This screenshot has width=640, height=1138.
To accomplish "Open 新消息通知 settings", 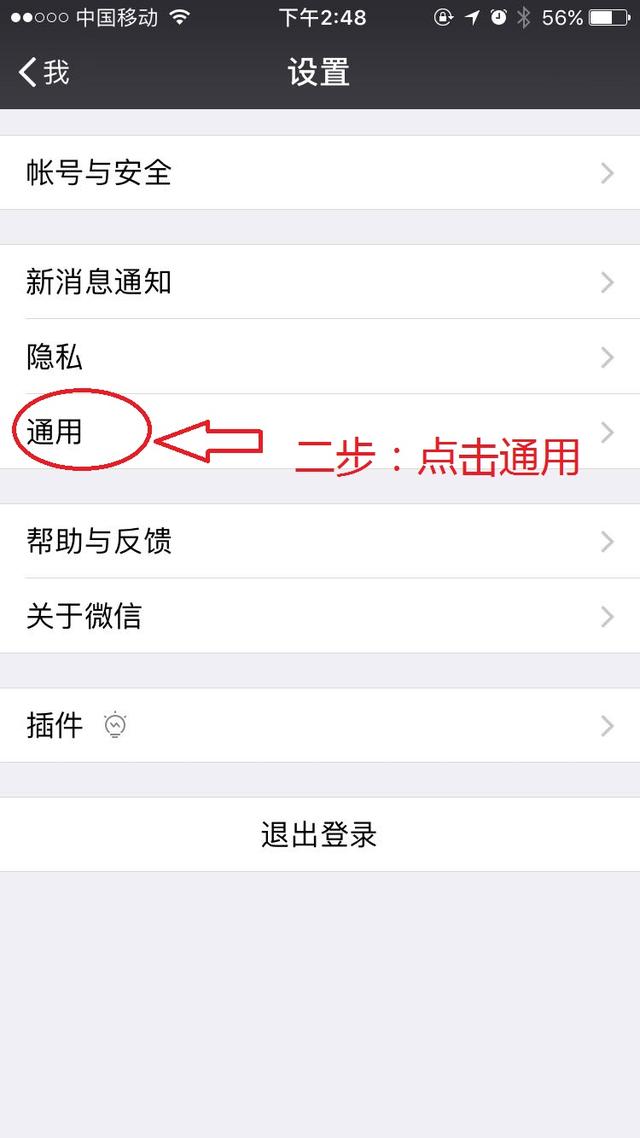I will coord(320,282).
